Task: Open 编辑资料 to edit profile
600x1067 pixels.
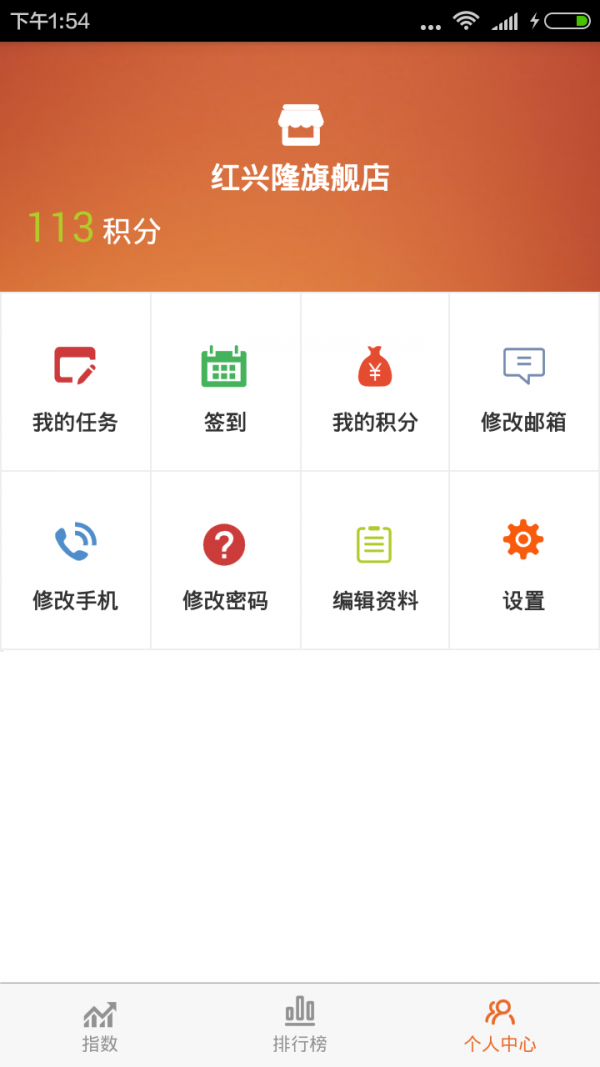Action: pyautogui.click(x=375, y=560)
